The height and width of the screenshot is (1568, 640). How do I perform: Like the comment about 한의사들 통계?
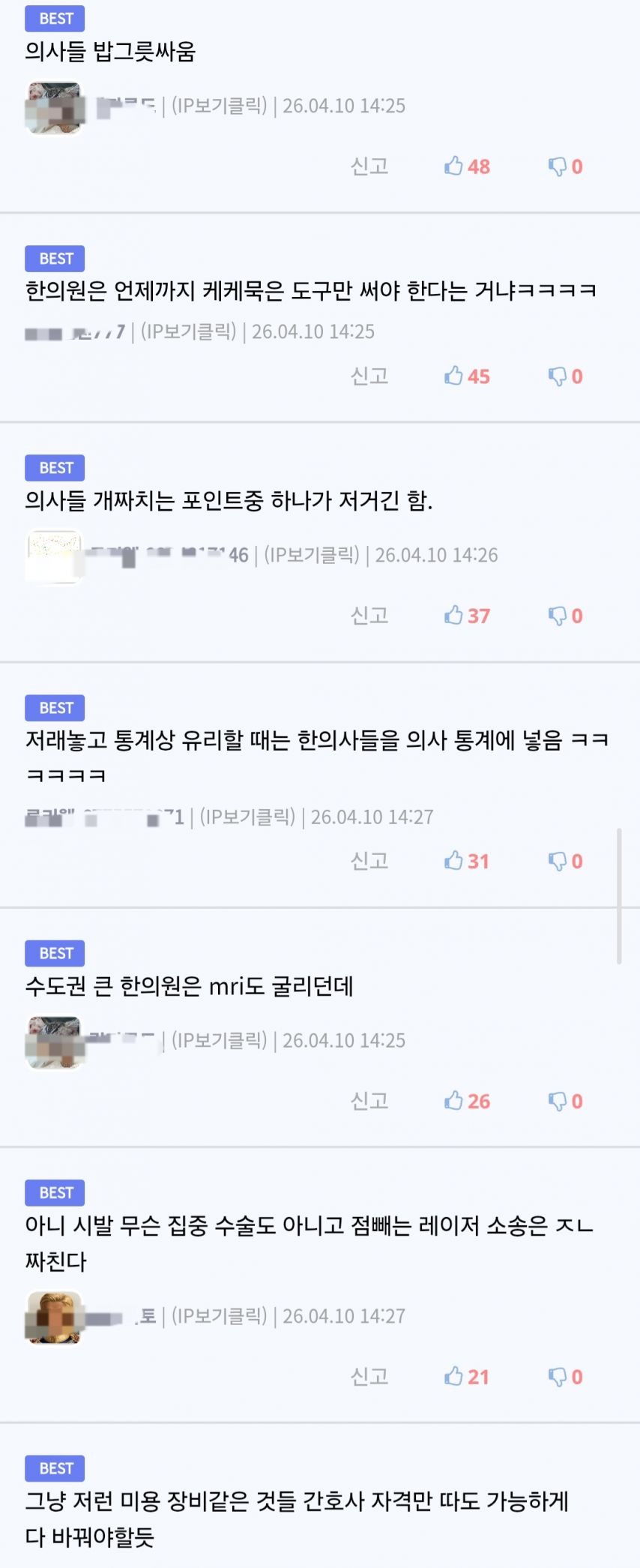(465, 861)
